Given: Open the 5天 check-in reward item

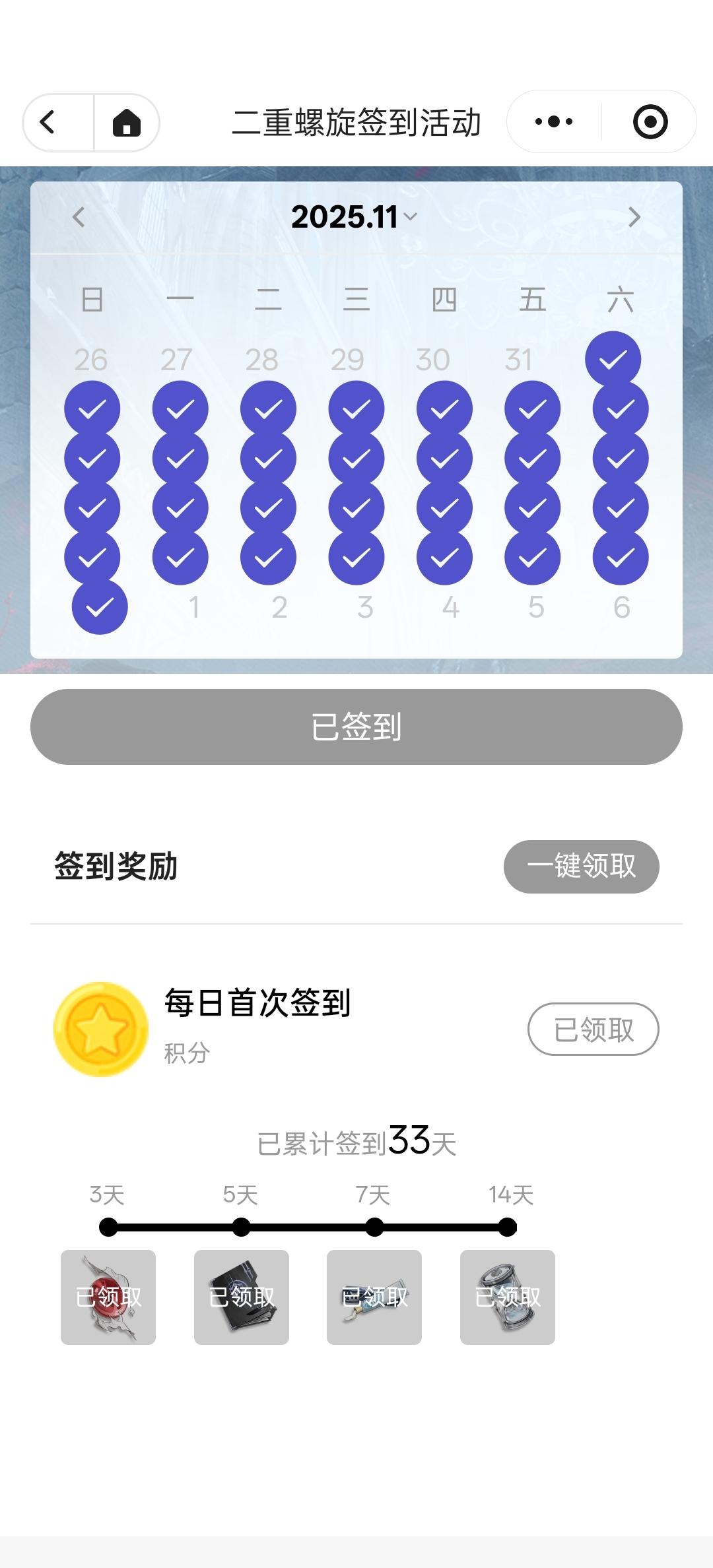Looking at the screenshot, I should [242, 1297].
